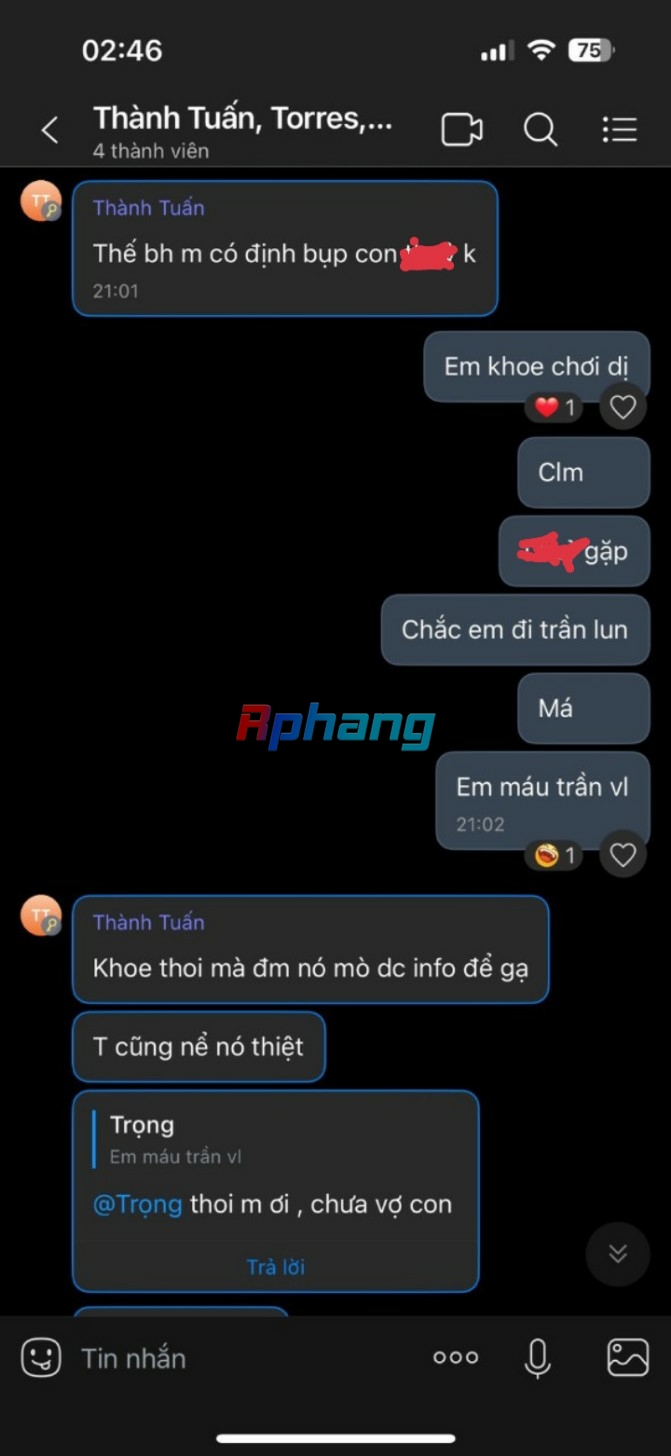Search within this conversation
This screenshot has width=671, height=1456.
pos(540,130)
